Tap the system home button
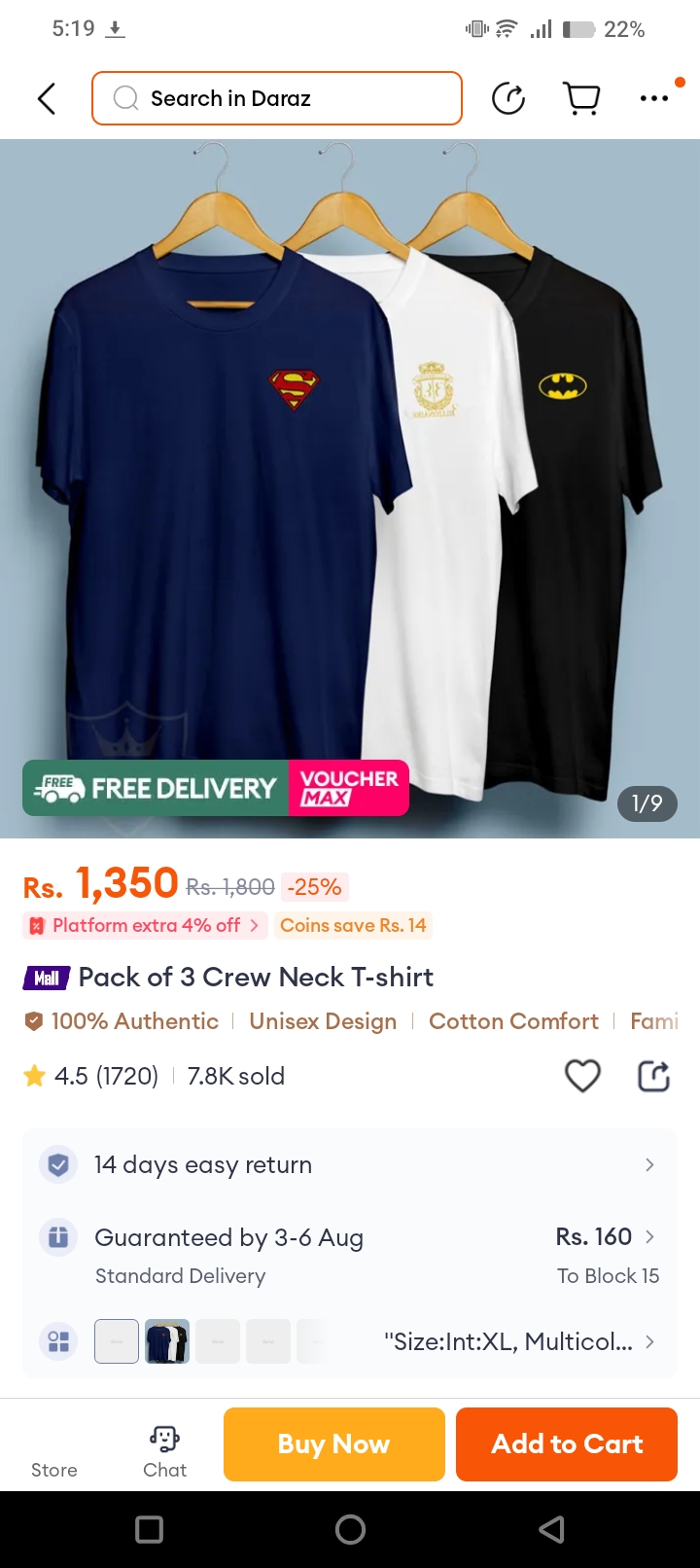 [350, 1530]
